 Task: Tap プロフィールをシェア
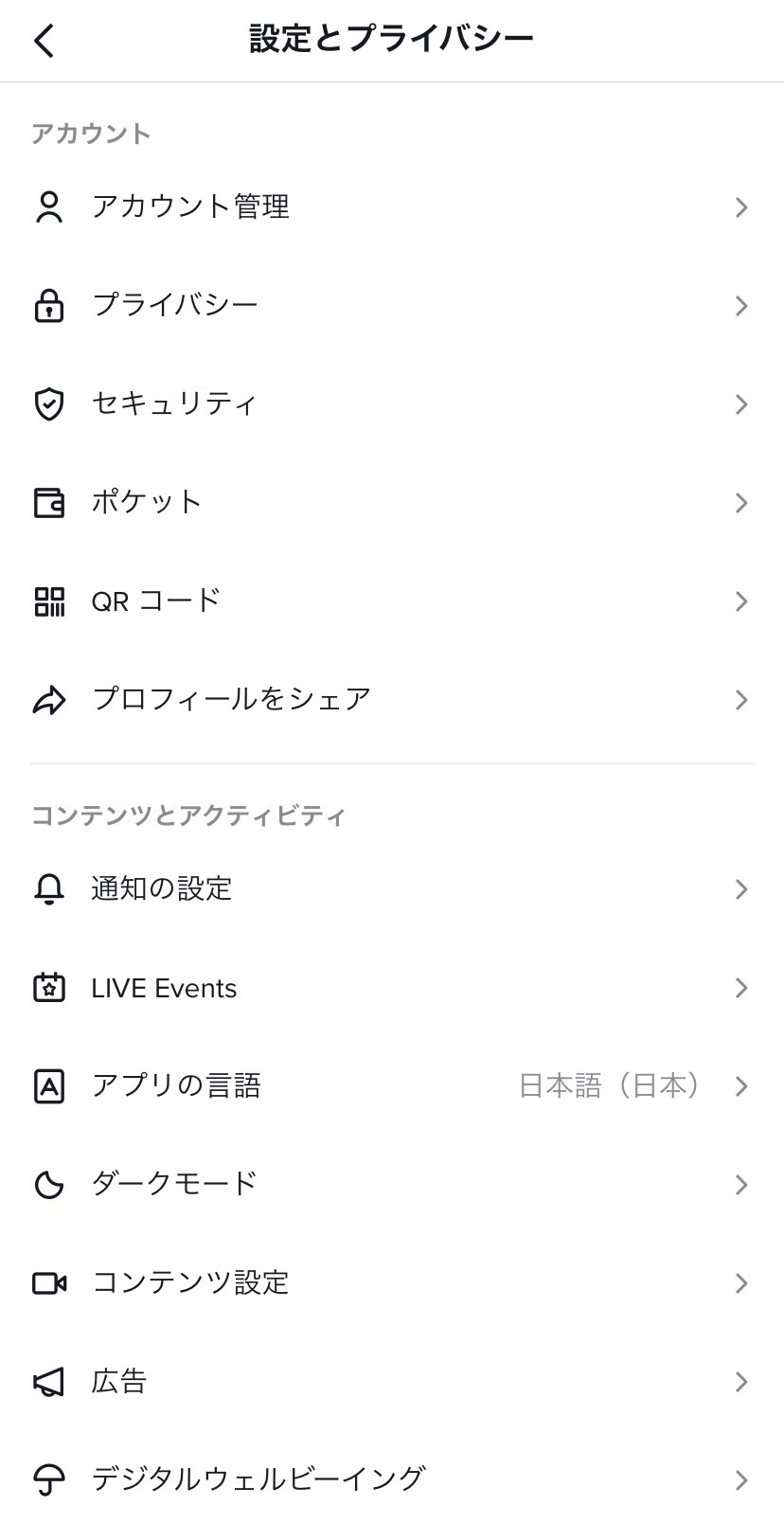(392, 699)
